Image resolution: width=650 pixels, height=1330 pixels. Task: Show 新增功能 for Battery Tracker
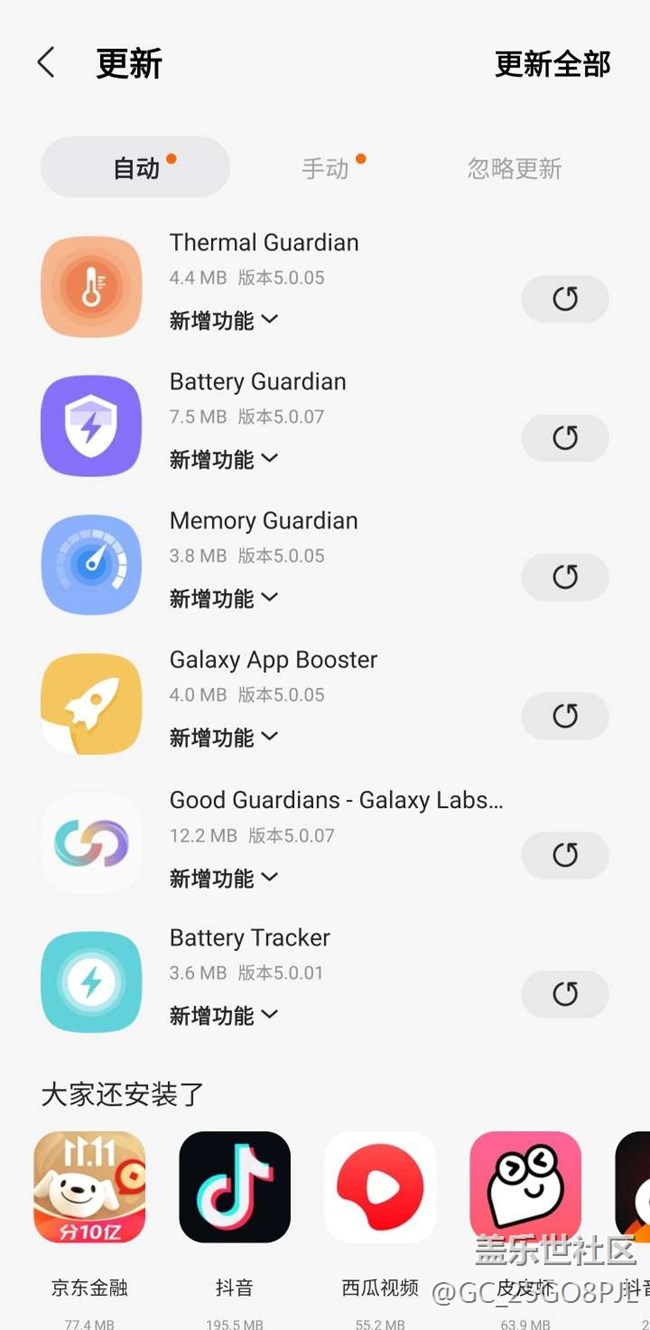coord(224,1016)
